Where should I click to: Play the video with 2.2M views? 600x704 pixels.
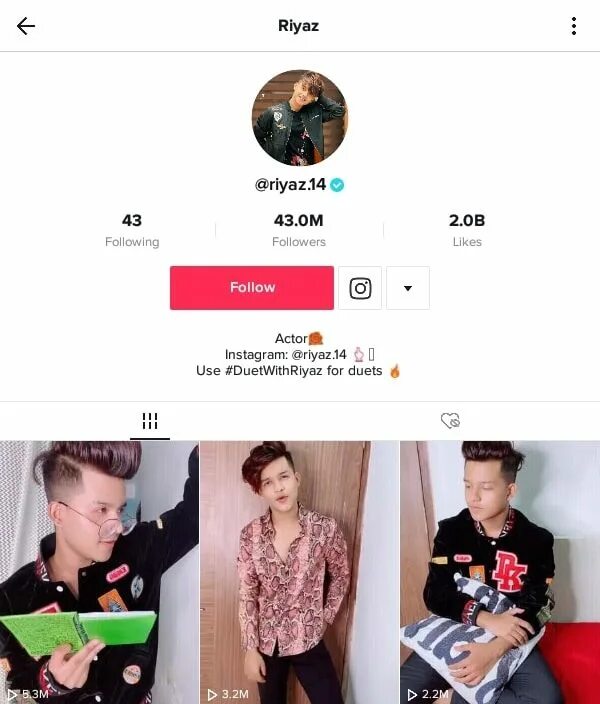pos(500,572)
